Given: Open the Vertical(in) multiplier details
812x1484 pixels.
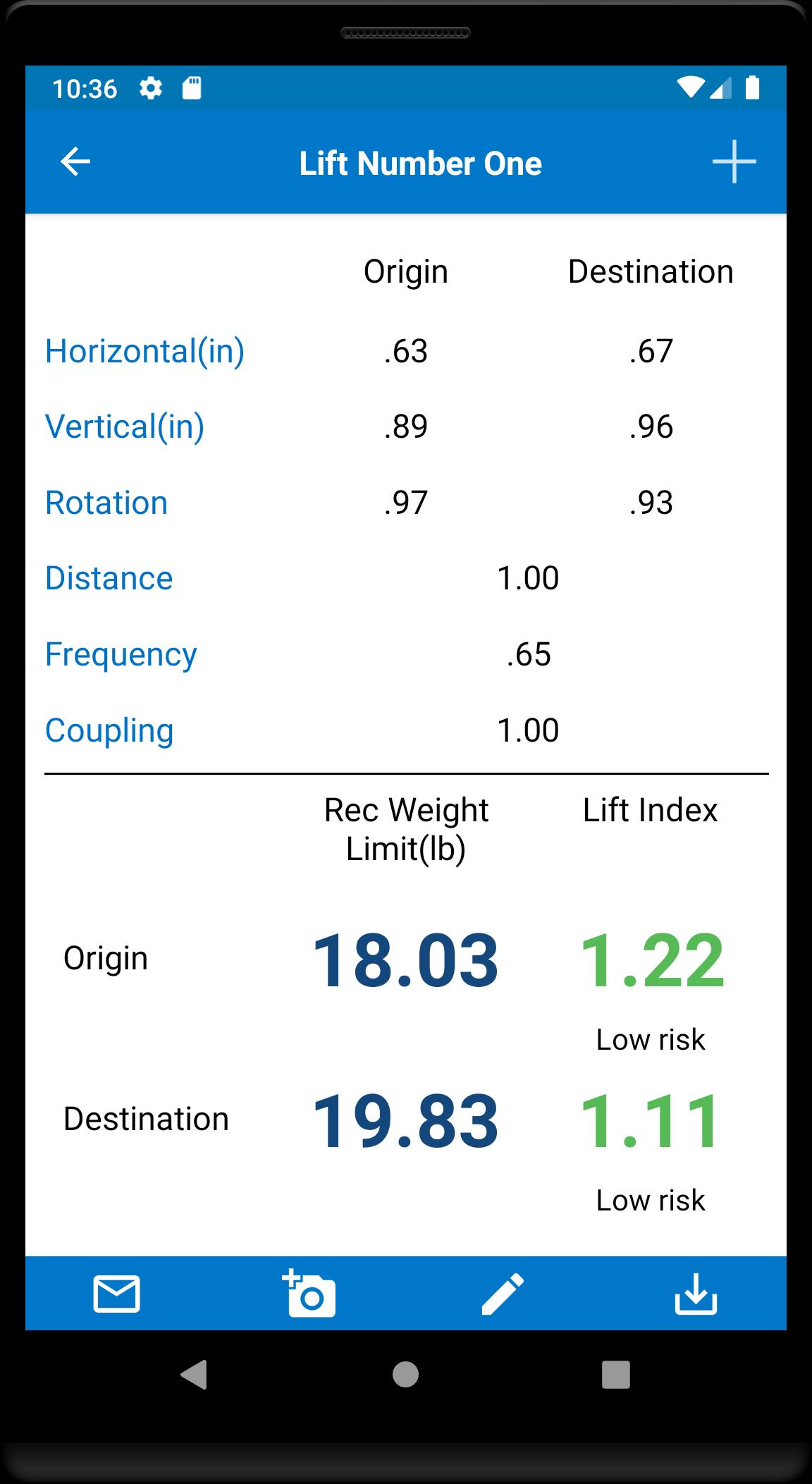Looking at the screenshot, I should [x=125, y=427].
